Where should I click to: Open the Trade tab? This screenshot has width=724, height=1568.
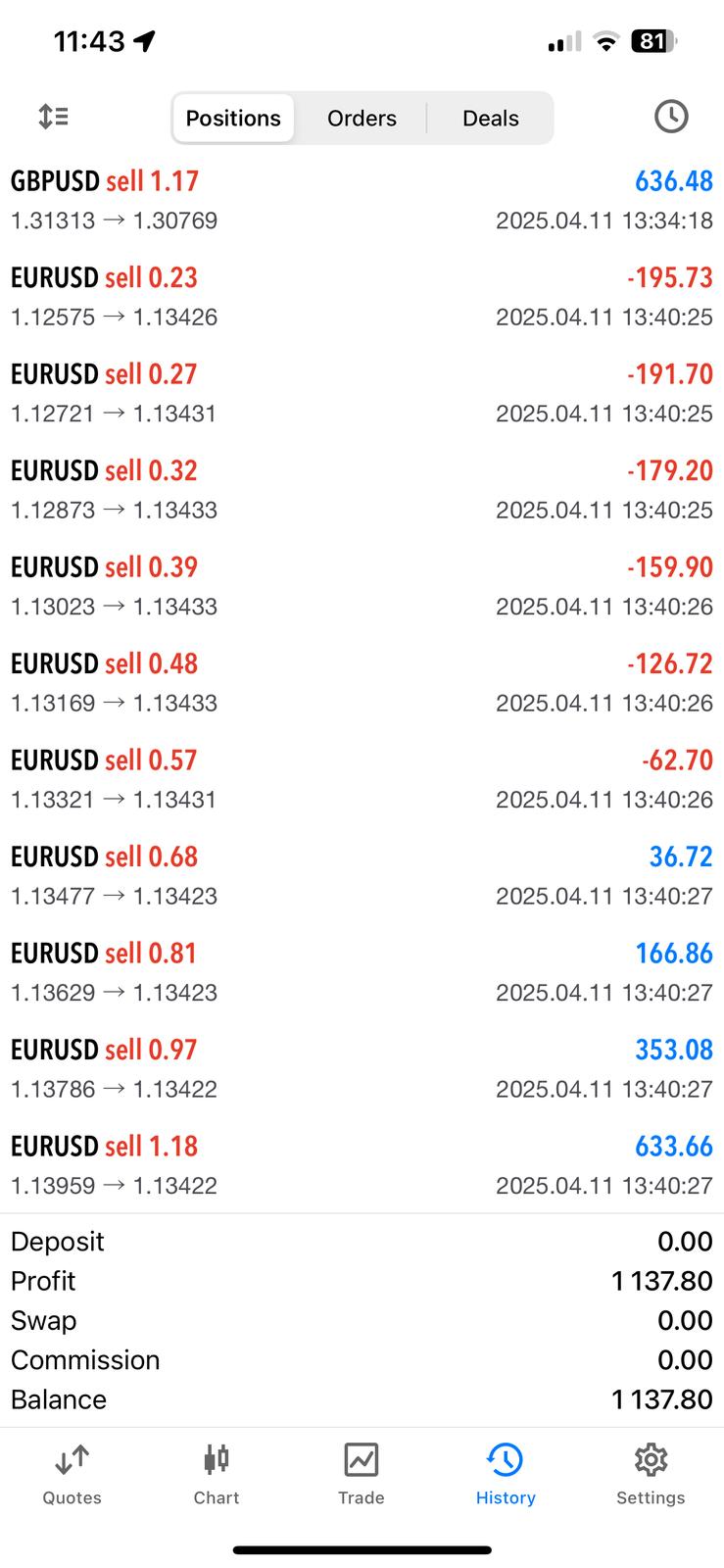(362, 1474)
